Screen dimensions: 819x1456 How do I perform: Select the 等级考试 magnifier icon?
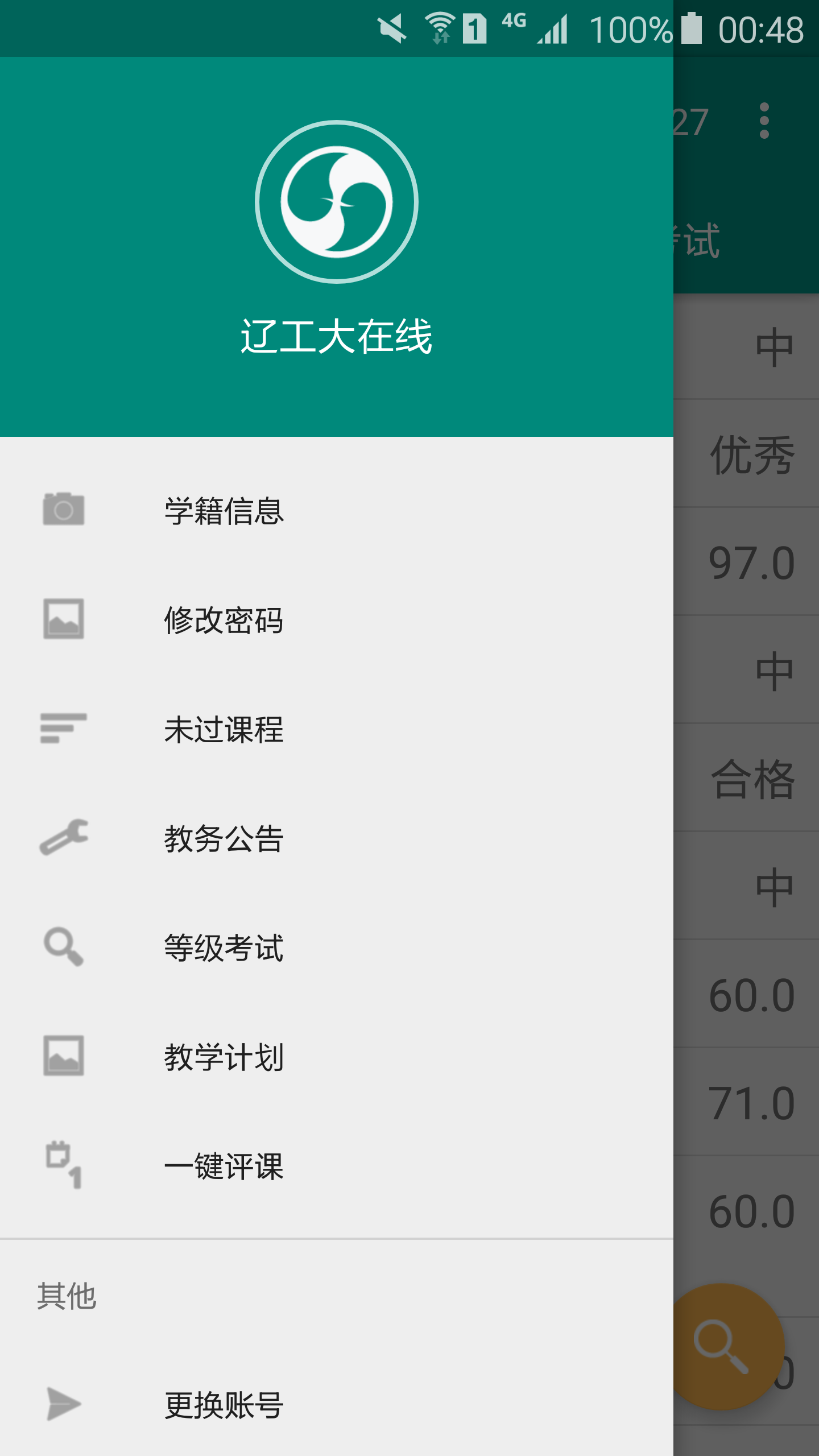(x=63, y=946)
